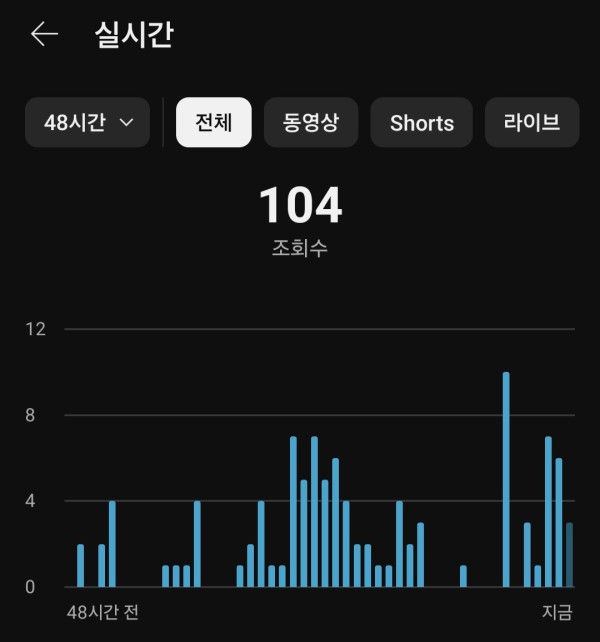Go back from the 실시간 screen
Viewport: 600px width, 642px height.
44,35
